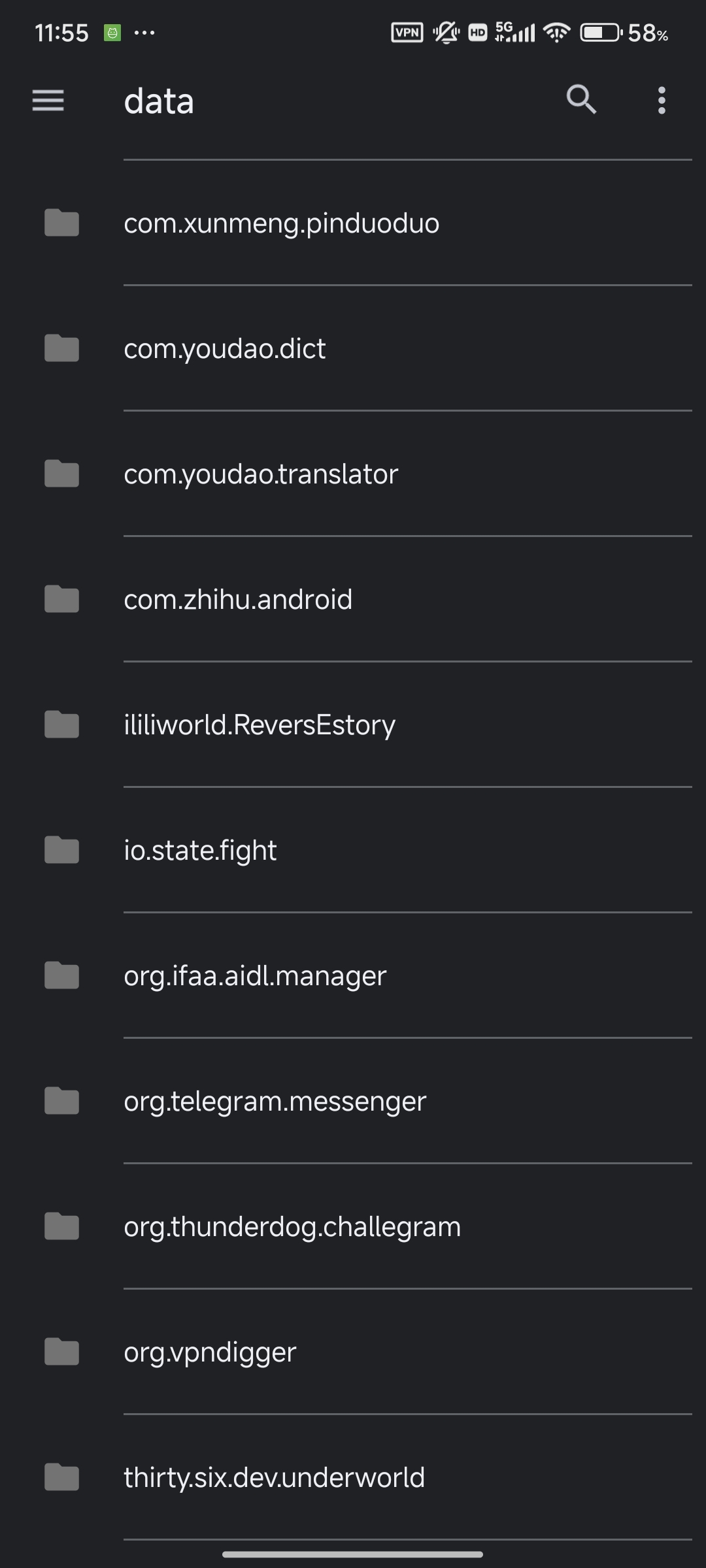Open the org.vpndigger folder
Screen dimensions: 706x1568
[x=210, y=1352]
